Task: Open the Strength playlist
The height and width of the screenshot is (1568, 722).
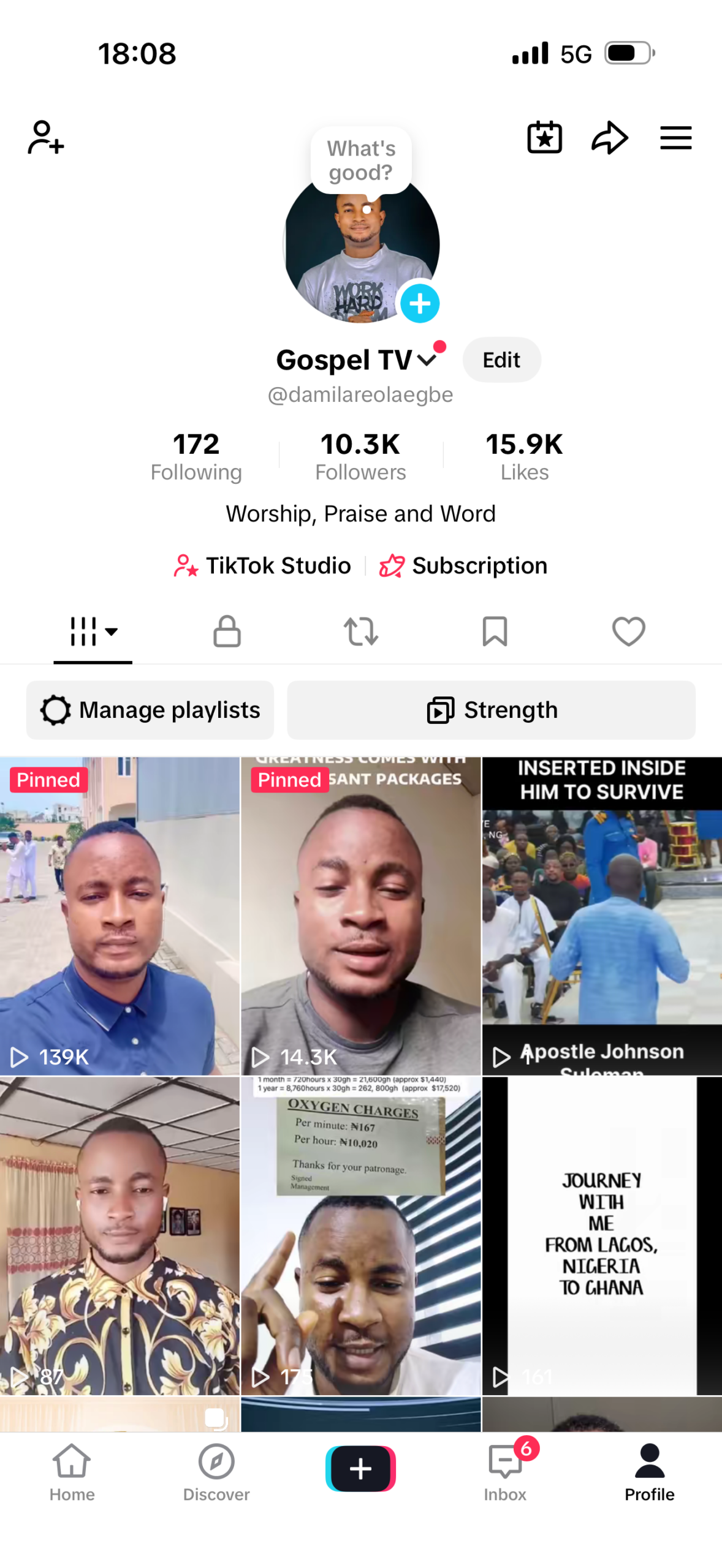Action: pyautogui.click(x=492, y=710)
